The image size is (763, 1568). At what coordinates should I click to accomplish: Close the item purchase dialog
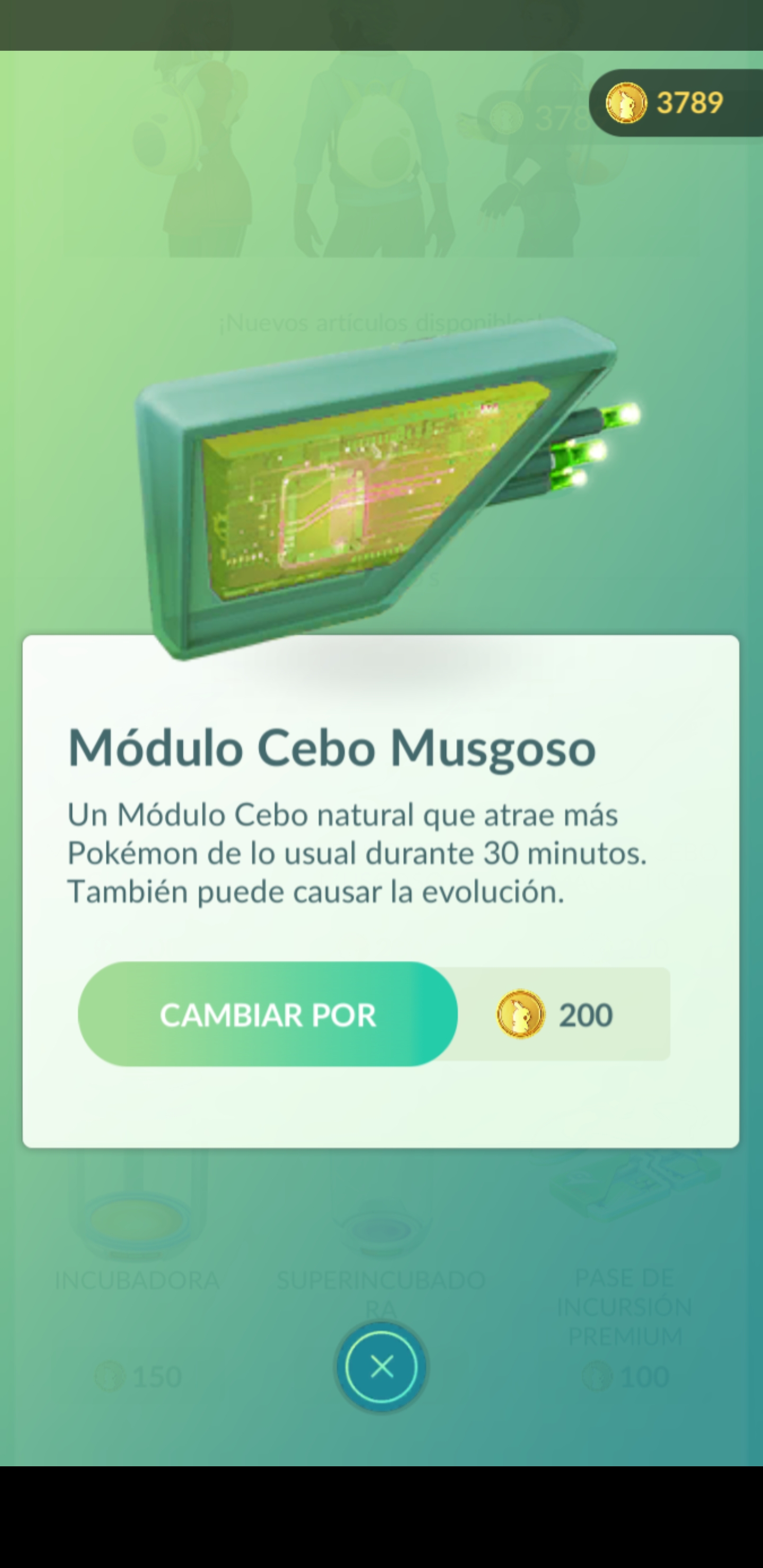(x=381, y=1367)
